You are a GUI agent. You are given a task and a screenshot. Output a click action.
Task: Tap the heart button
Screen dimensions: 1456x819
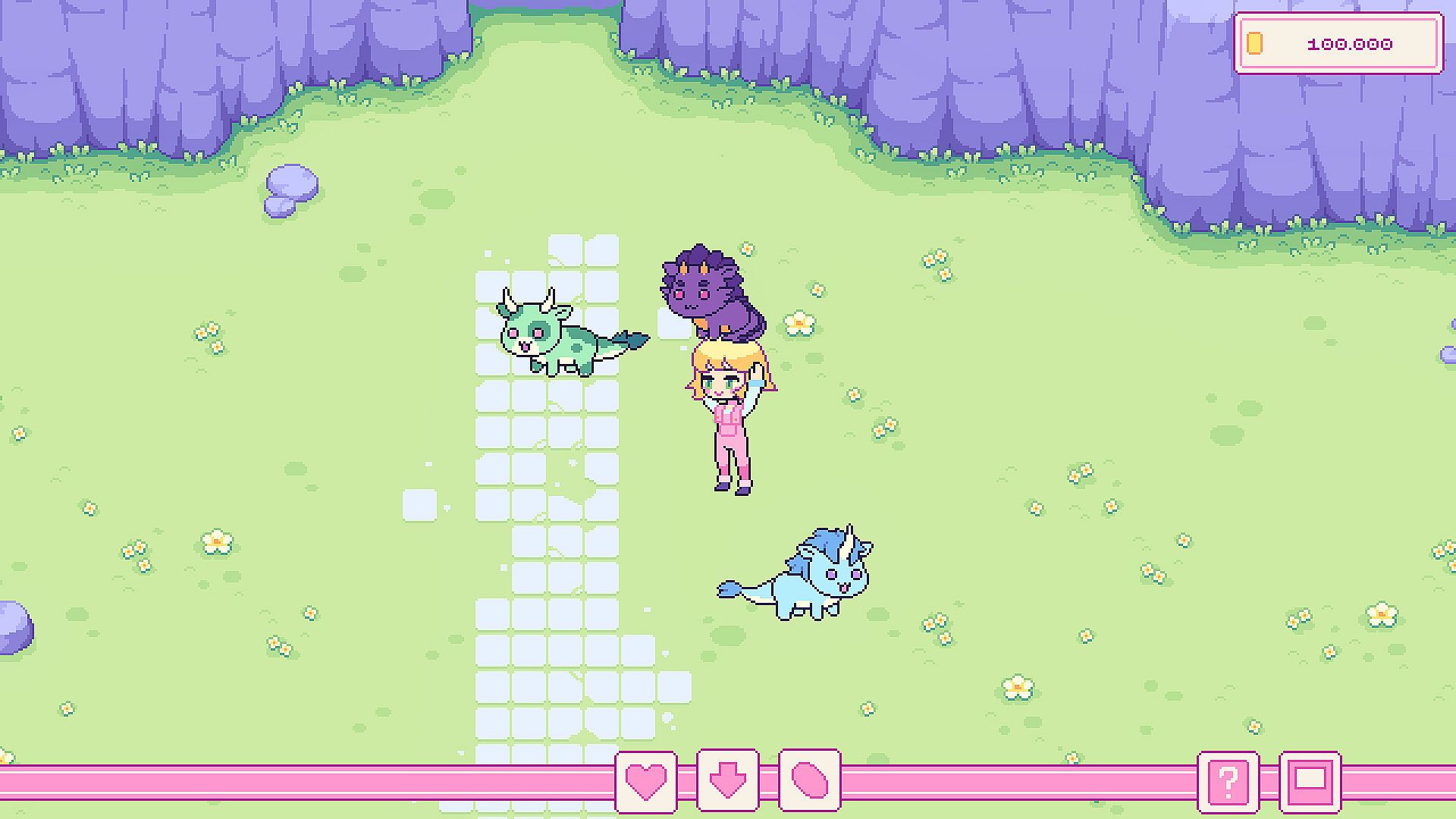tap(645, 781)
